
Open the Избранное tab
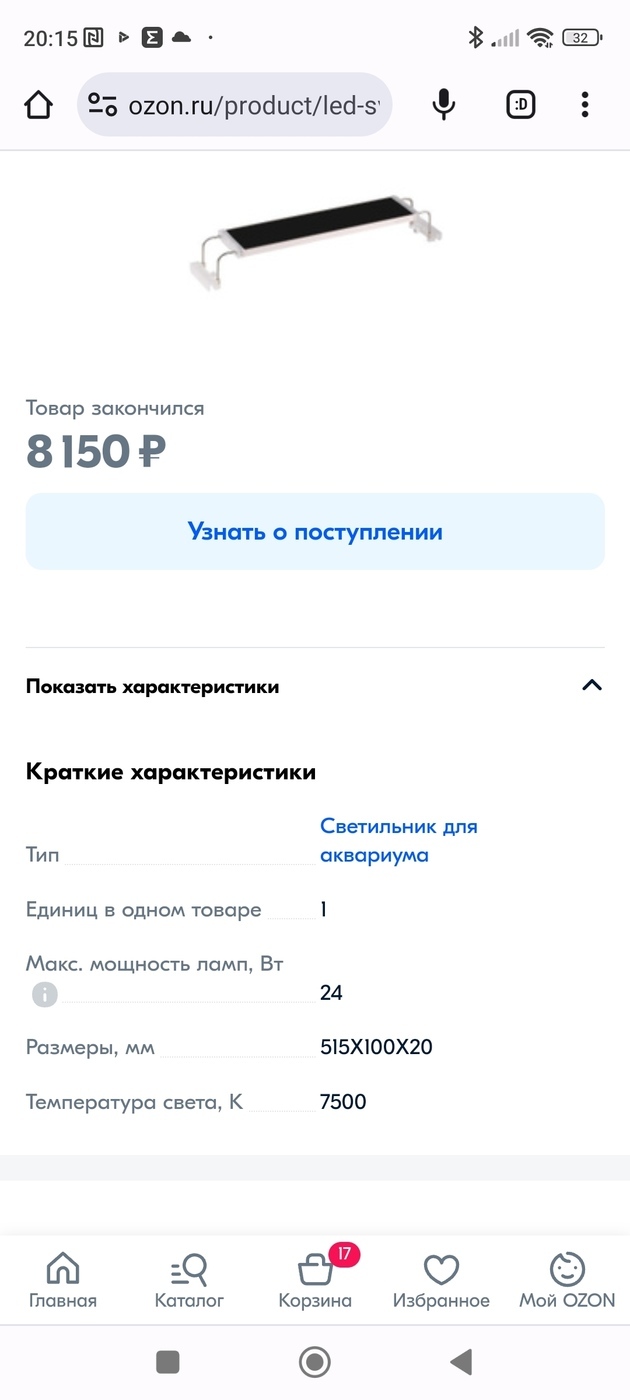point(441,1281)
